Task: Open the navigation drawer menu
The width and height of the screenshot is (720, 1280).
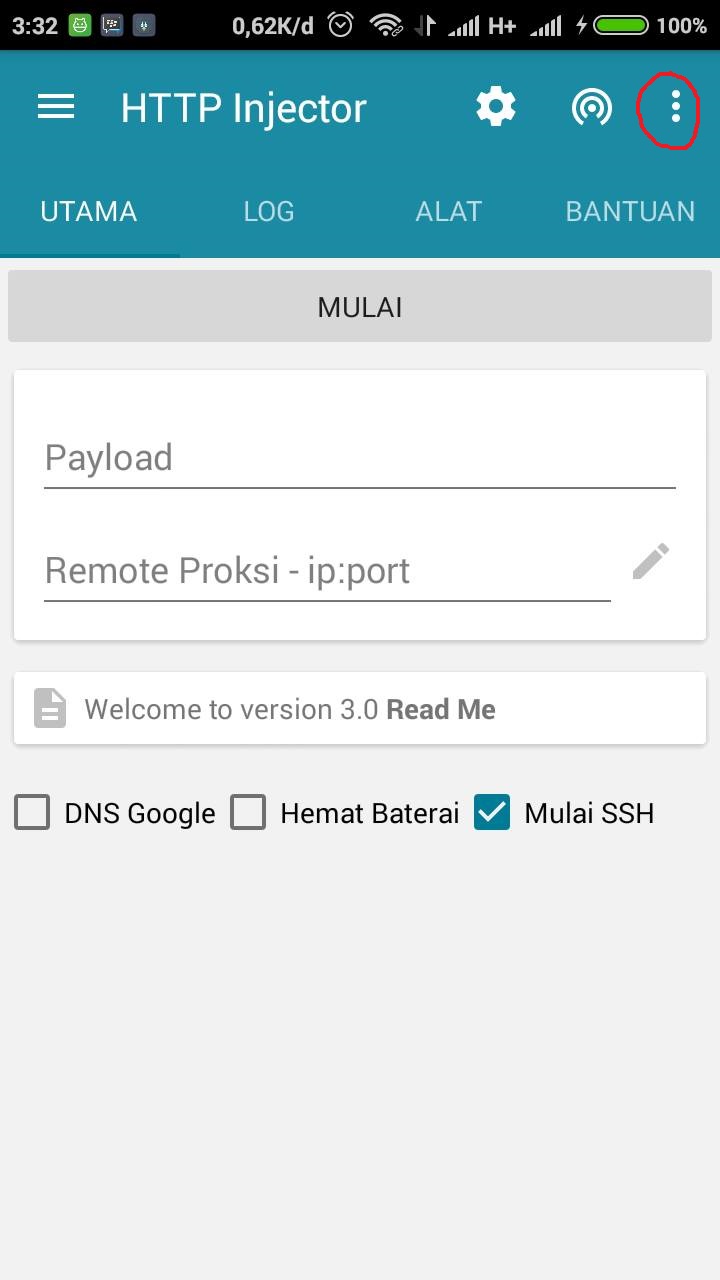Action: click(56, 107)
